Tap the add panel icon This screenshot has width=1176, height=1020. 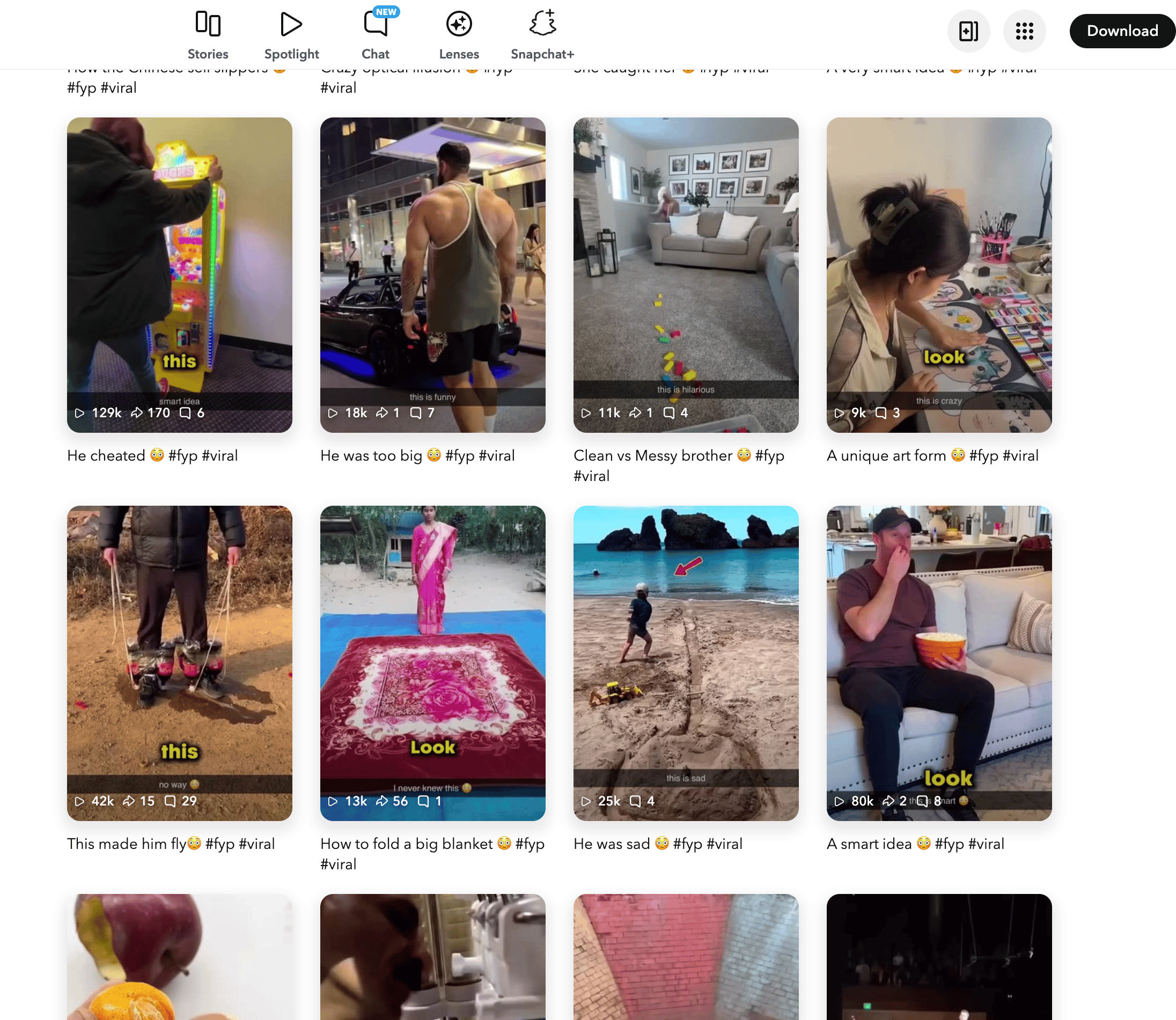pyautogui.click(x=968, y=31)
